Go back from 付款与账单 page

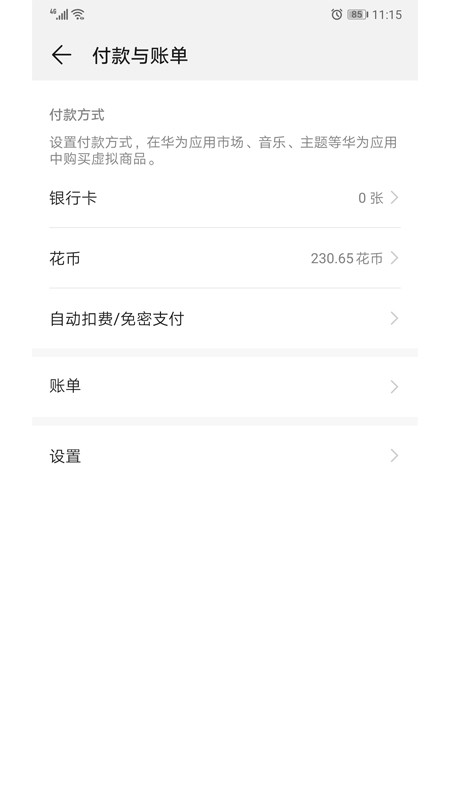coord(61,55)
